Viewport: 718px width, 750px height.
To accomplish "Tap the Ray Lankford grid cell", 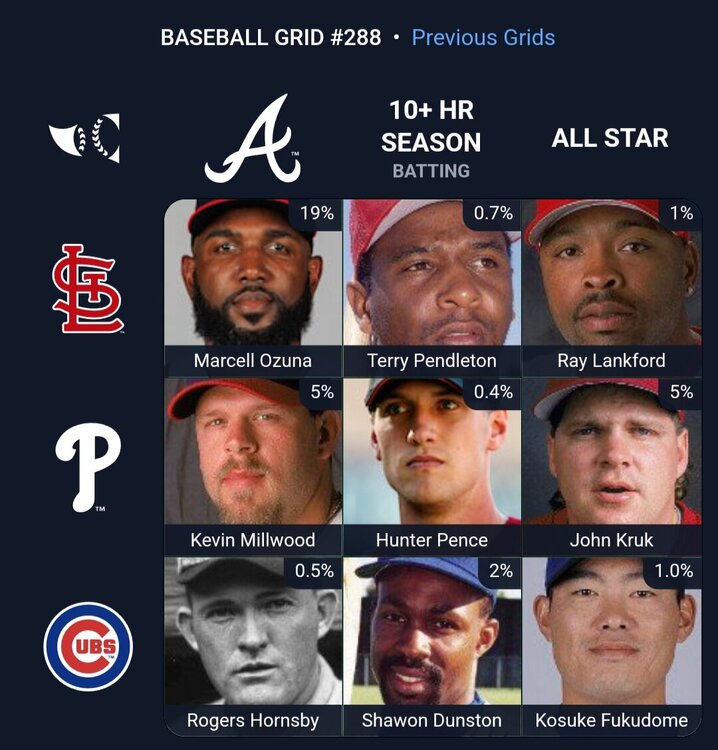I will click(x=611, y=287).
